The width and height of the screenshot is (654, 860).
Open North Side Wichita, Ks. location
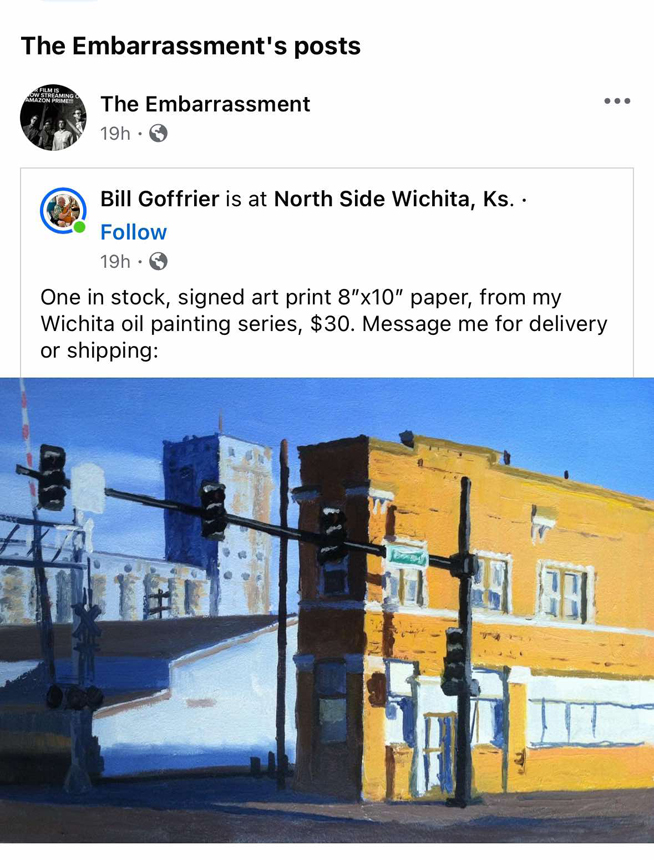pyautogui.click(x=393, y=198)
